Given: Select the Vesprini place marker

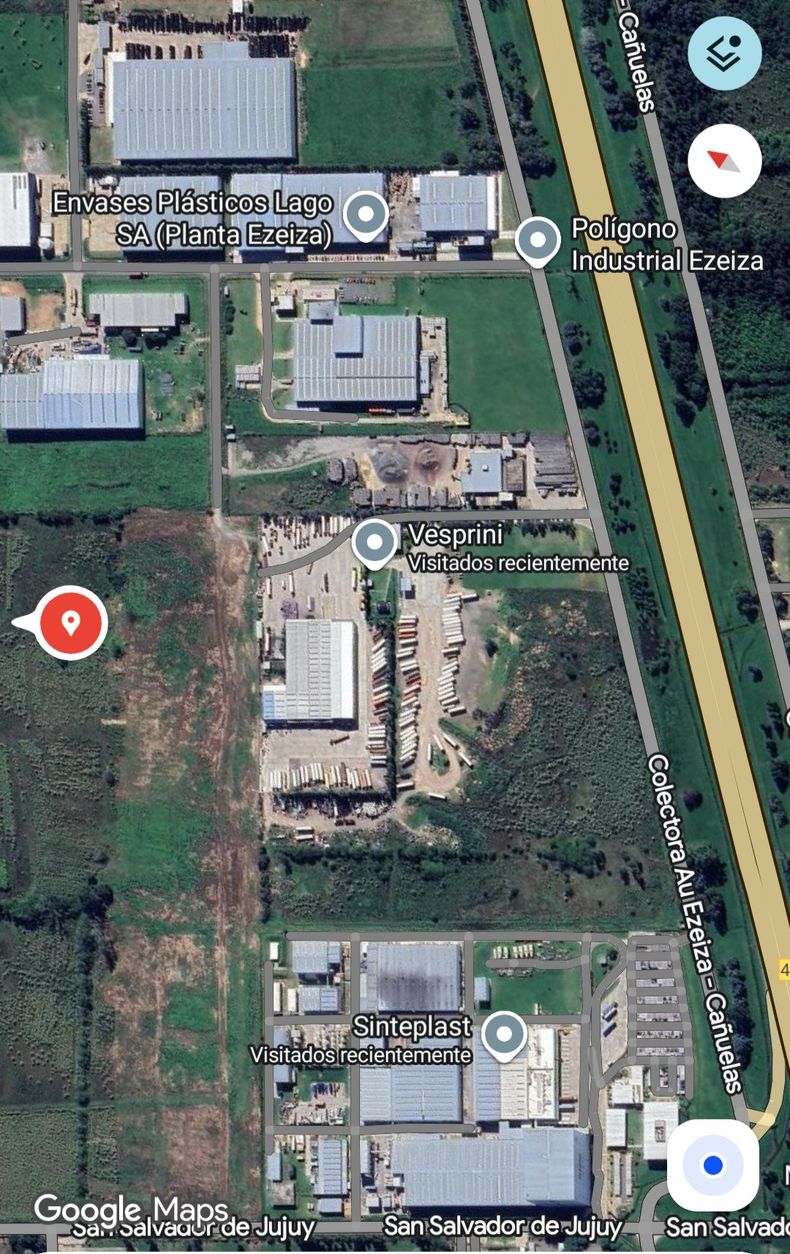Looking at the screenshot, I should point(375,543).
